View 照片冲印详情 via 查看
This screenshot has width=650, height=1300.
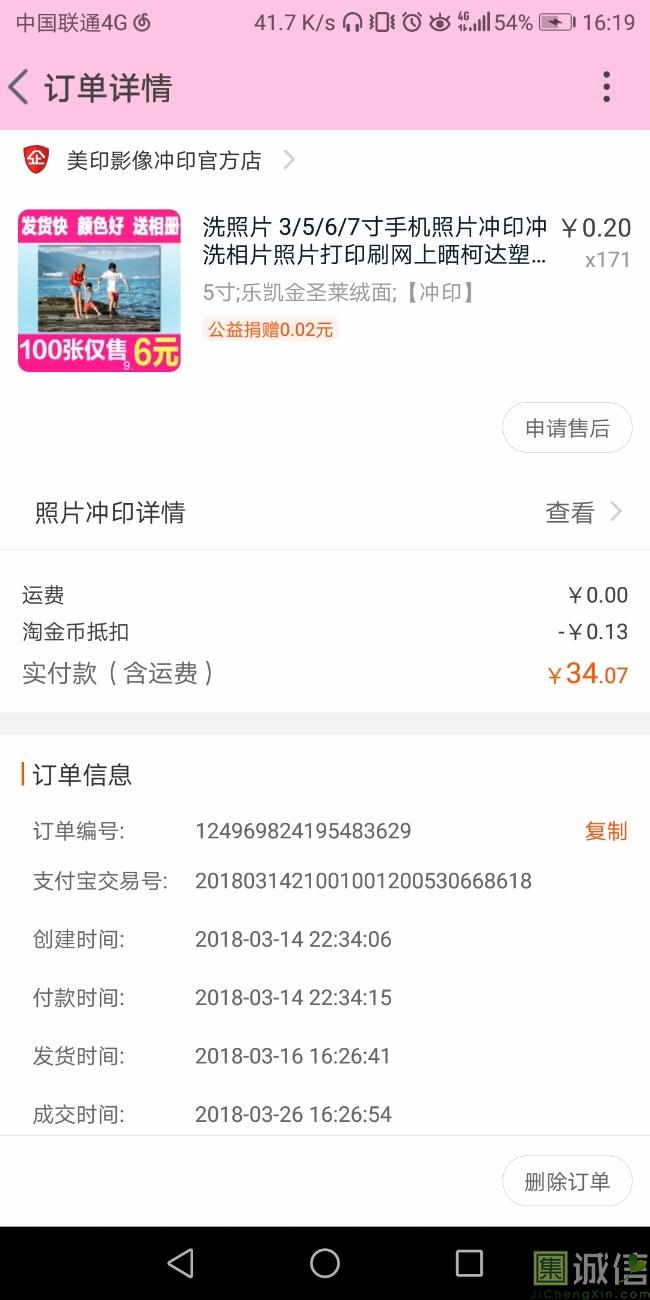click(583, 513)
